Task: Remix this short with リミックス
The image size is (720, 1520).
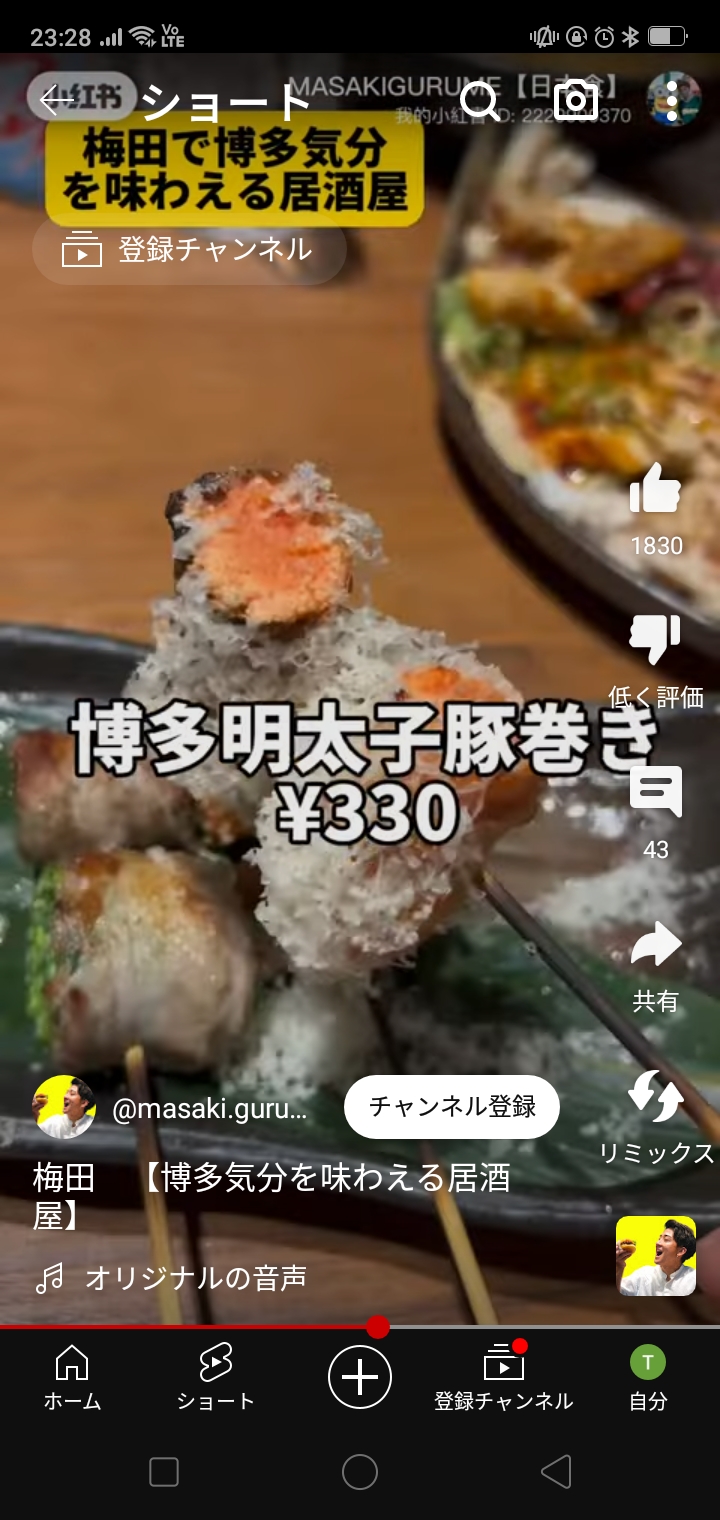Action: [656, 1098]
